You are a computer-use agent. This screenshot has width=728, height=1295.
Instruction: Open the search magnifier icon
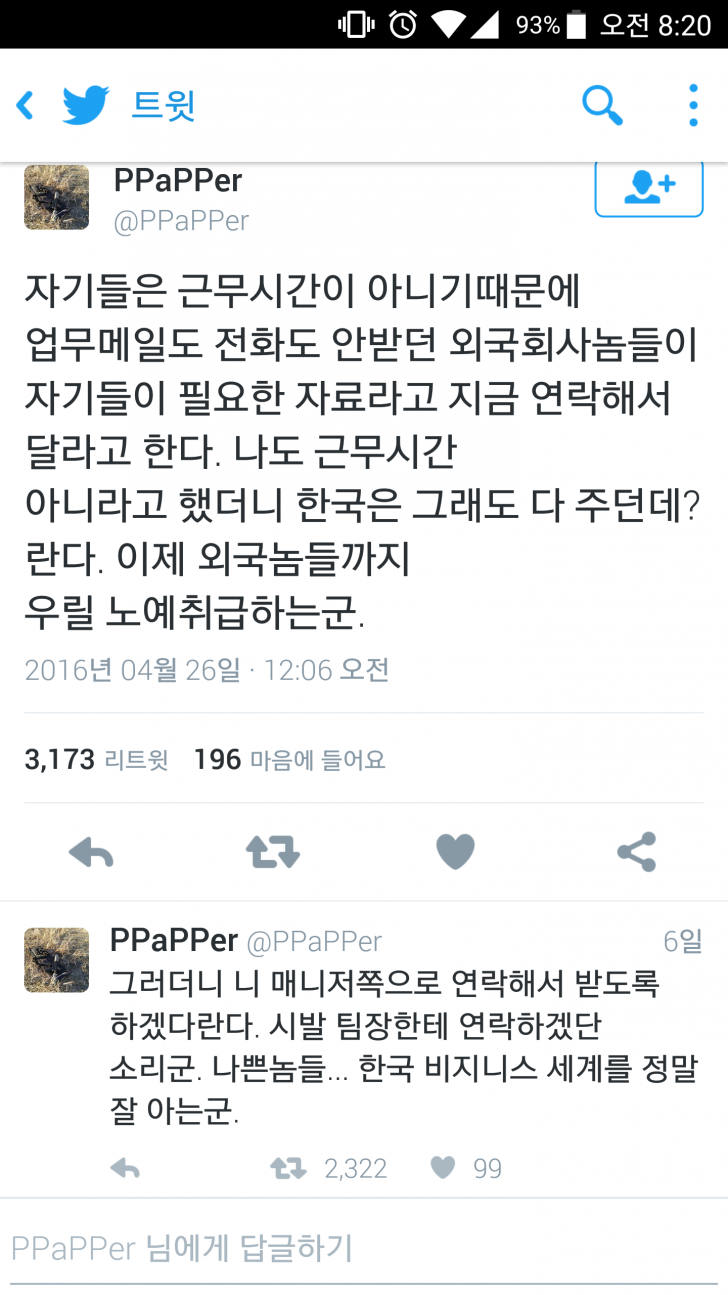point(602,104)
